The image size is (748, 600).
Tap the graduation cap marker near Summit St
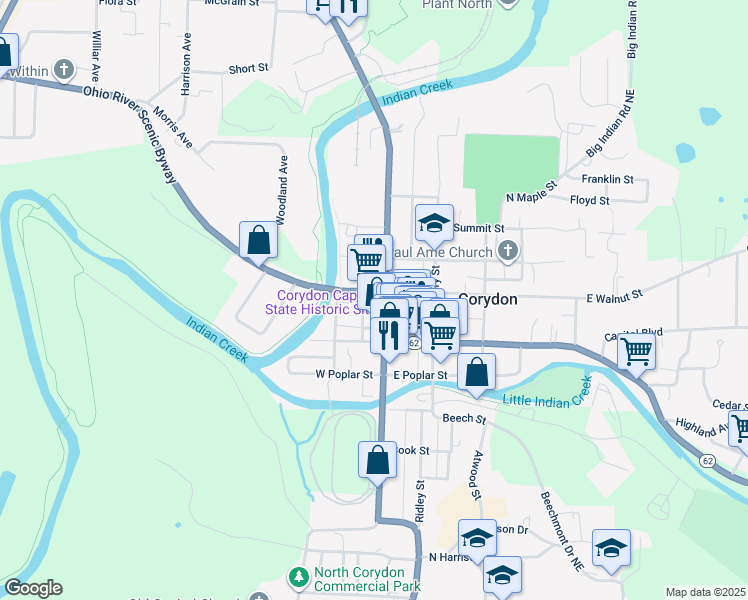coord(434,224)
